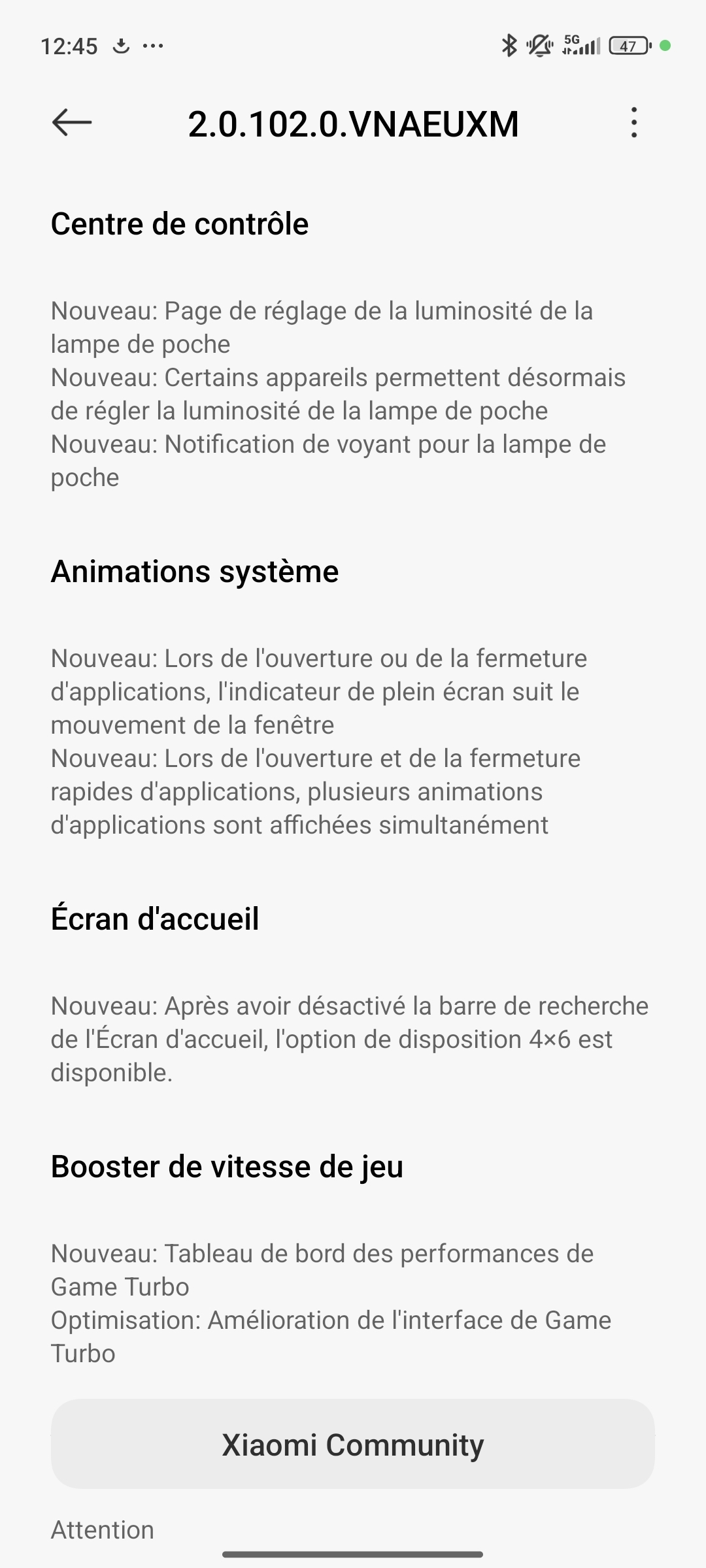
Task: Open the Xiaomi Community button
Action: 353,1445
